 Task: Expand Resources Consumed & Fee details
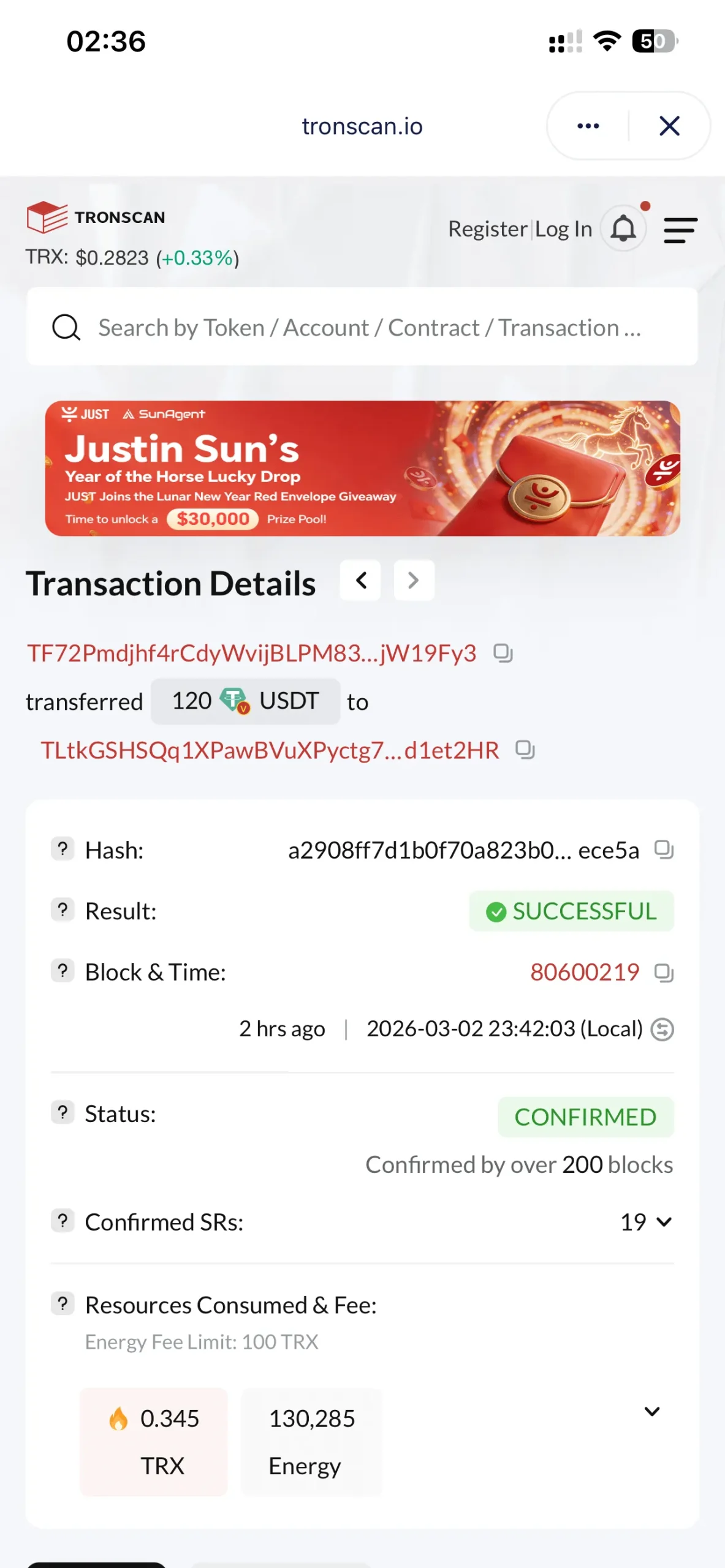(x=652, y=1412)
